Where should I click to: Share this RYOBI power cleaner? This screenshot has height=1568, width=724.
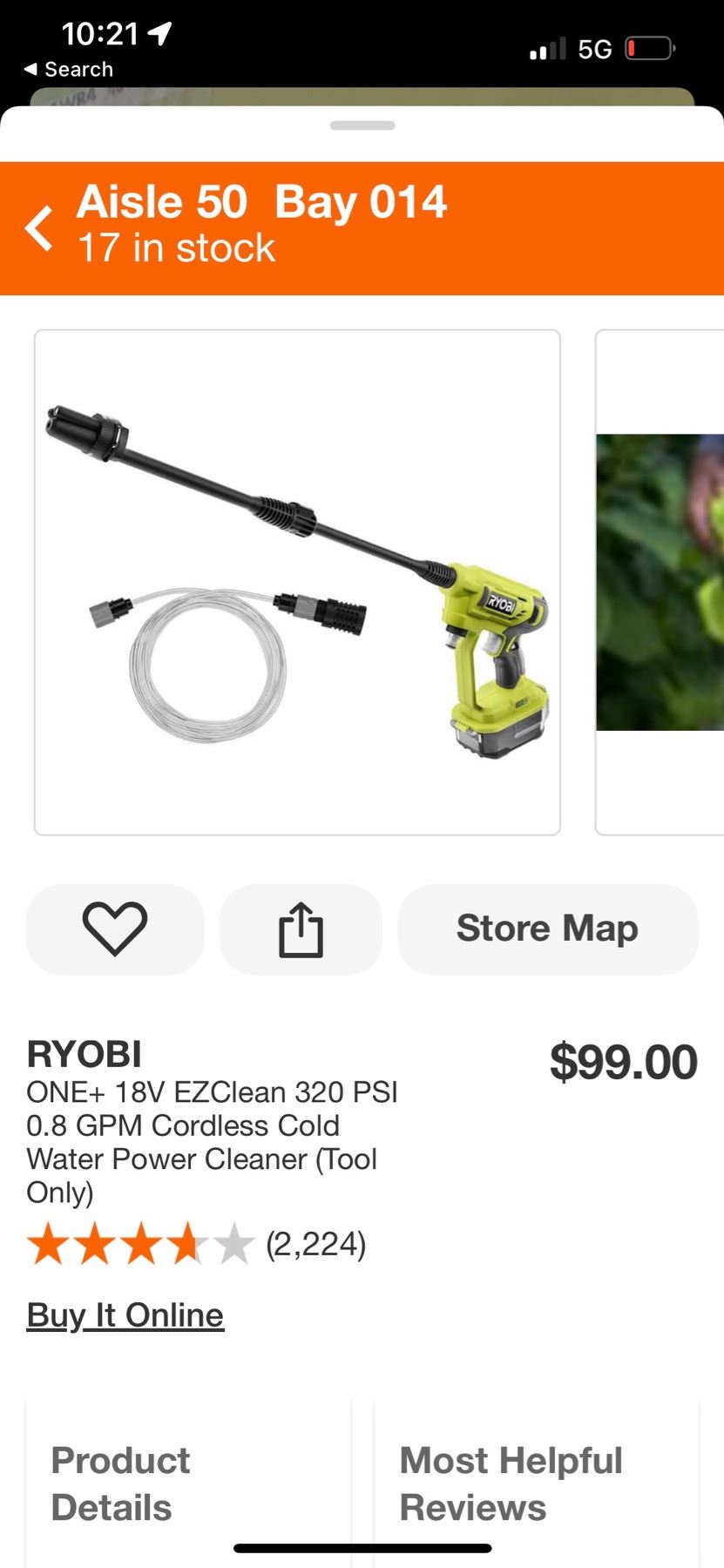tap(301, 929)
